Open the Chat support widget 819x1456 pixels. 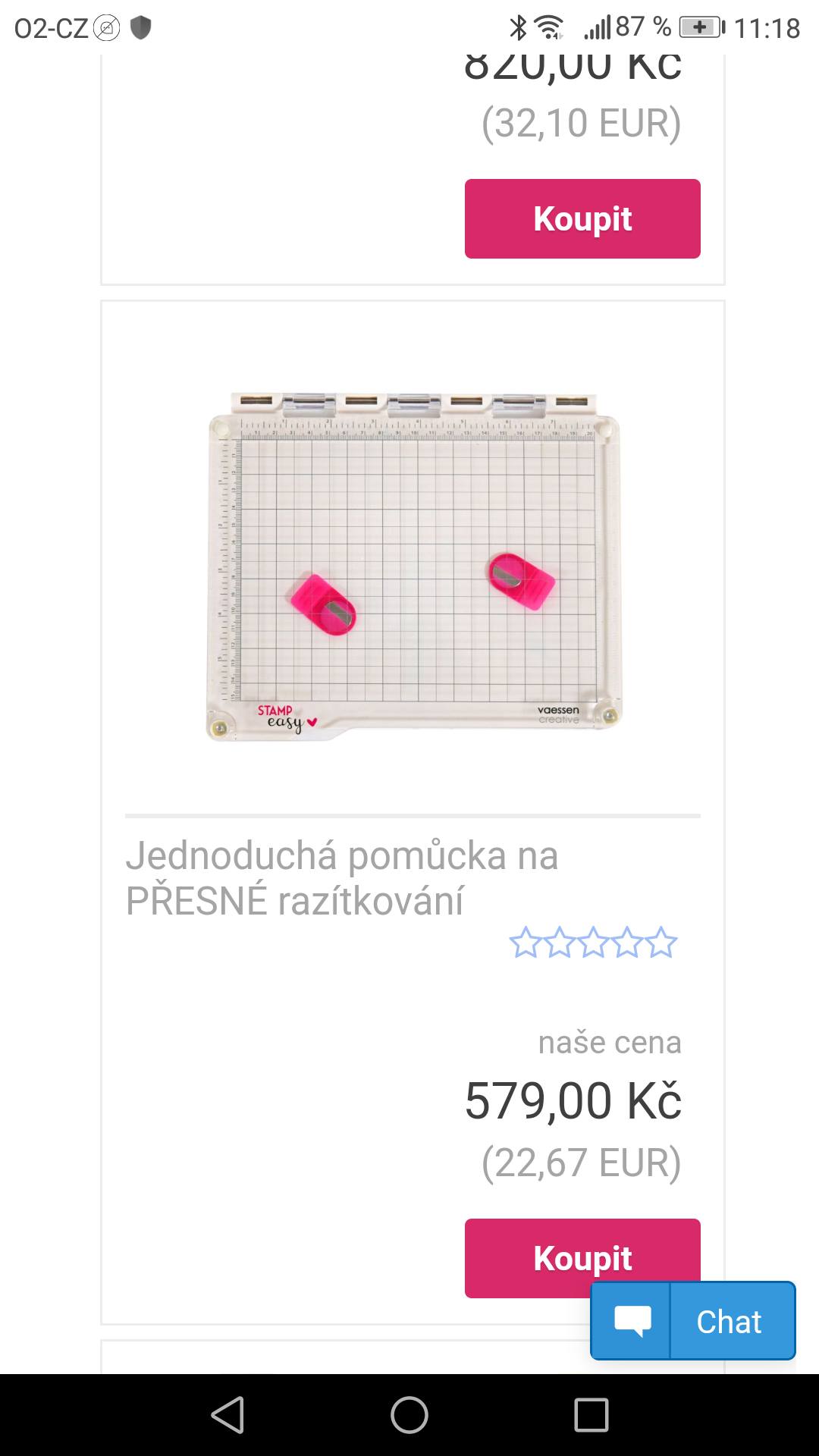pyautogui.click(x=693, y=1321)
